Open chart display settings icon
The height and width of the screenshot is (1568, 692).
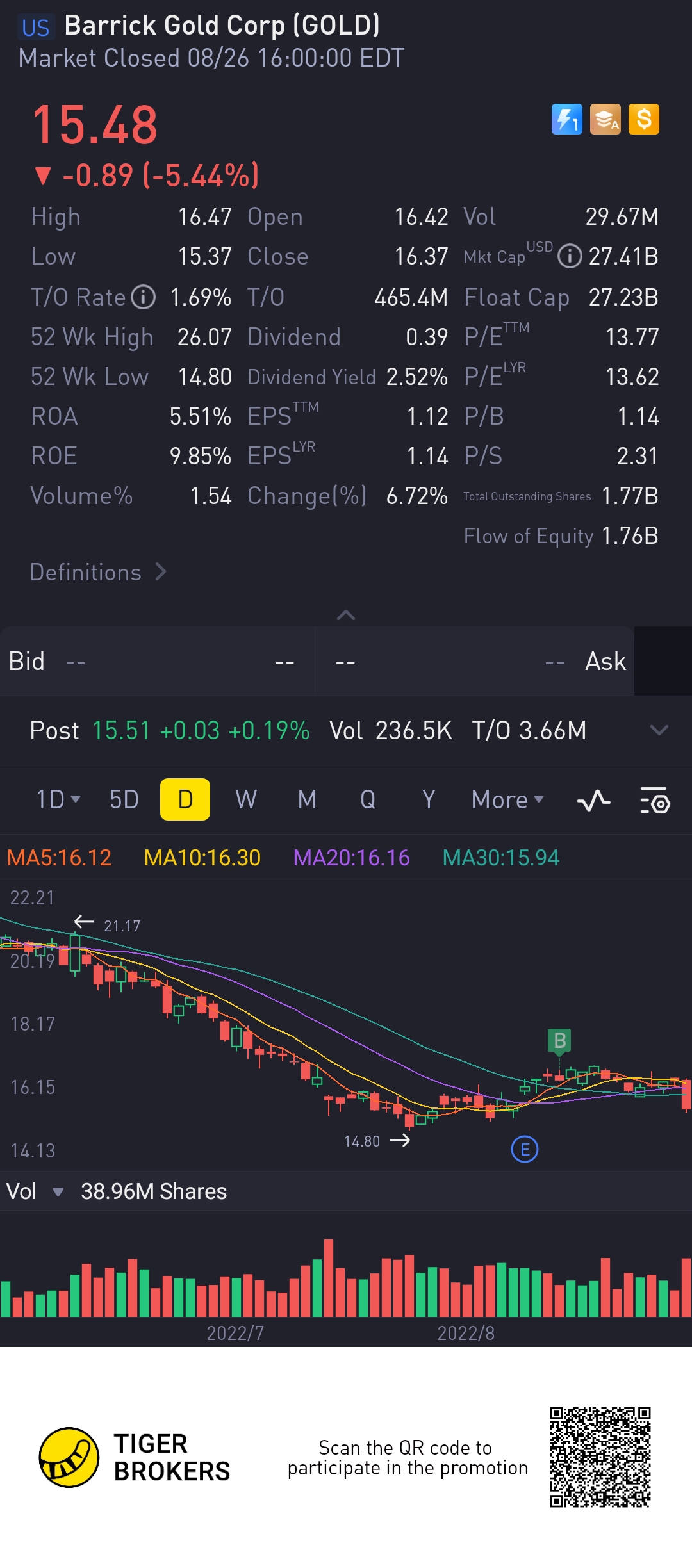click(655, 800)
